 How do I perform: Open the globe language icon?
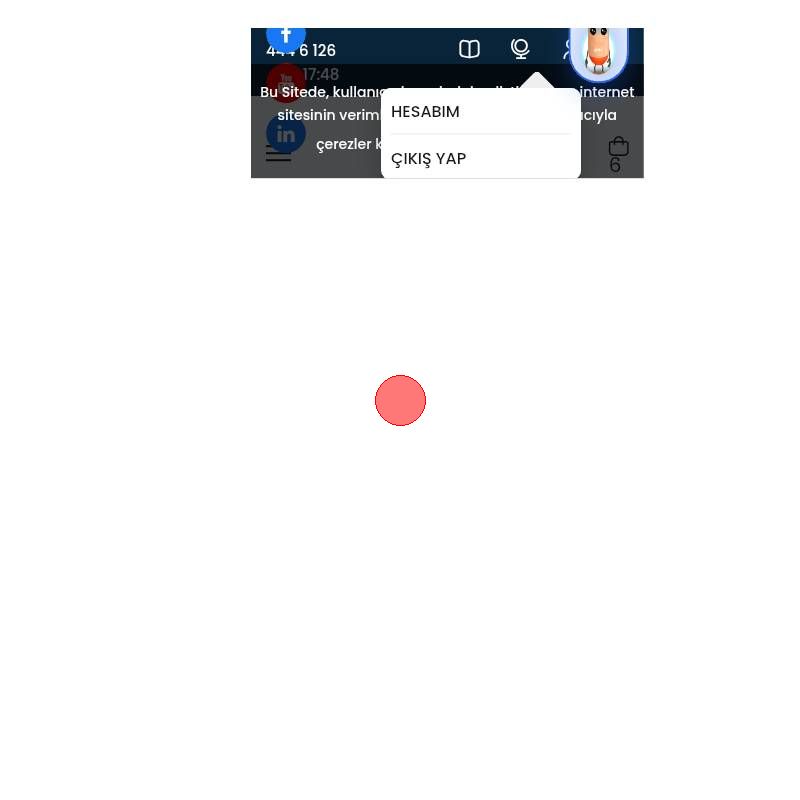pos(520,48)
